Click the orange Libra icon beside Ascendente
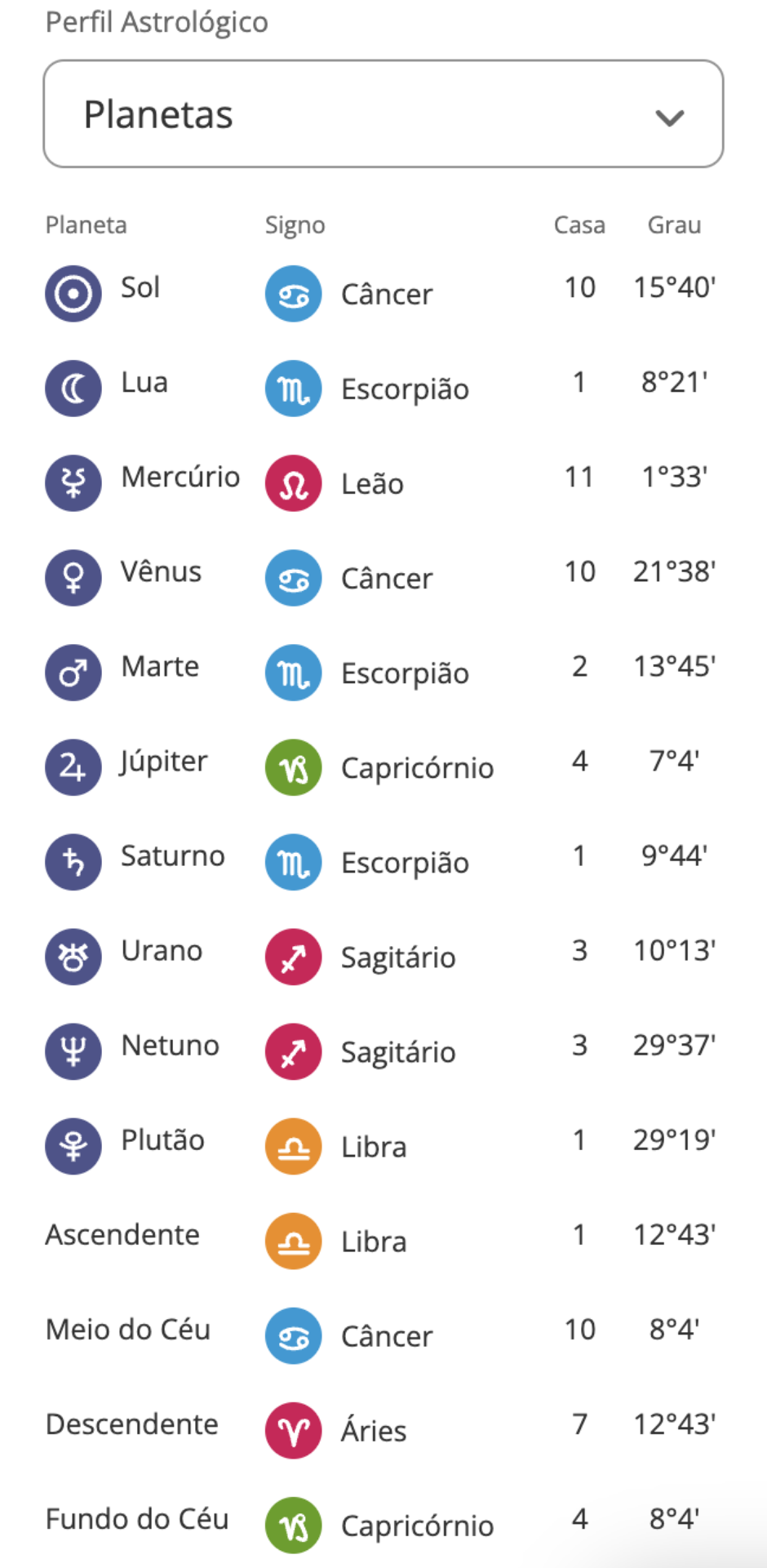The image size is (767, 1568). 292,1241
